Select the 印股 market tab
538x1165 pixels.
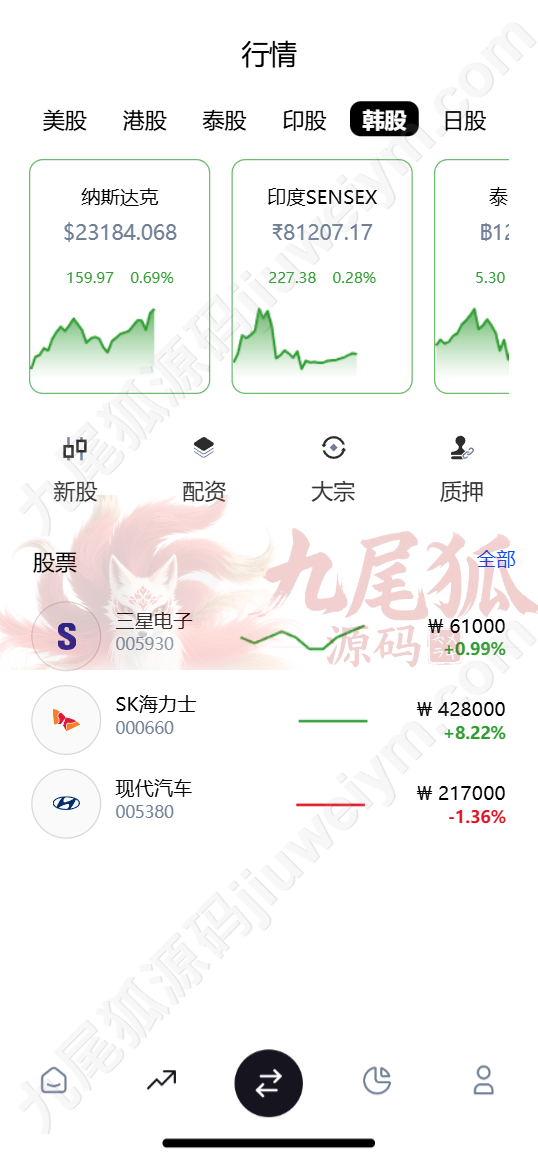coord(305,120)
